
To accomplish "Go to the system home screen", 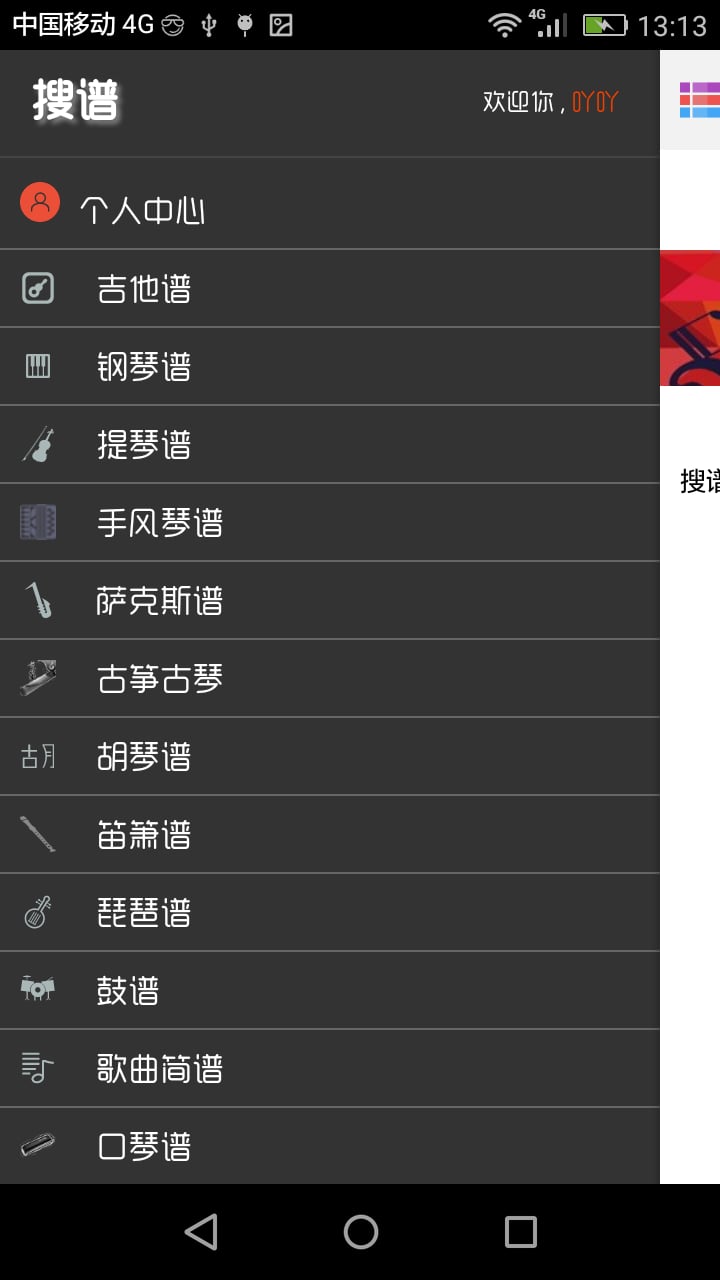I will click(x=360, y=1232).
